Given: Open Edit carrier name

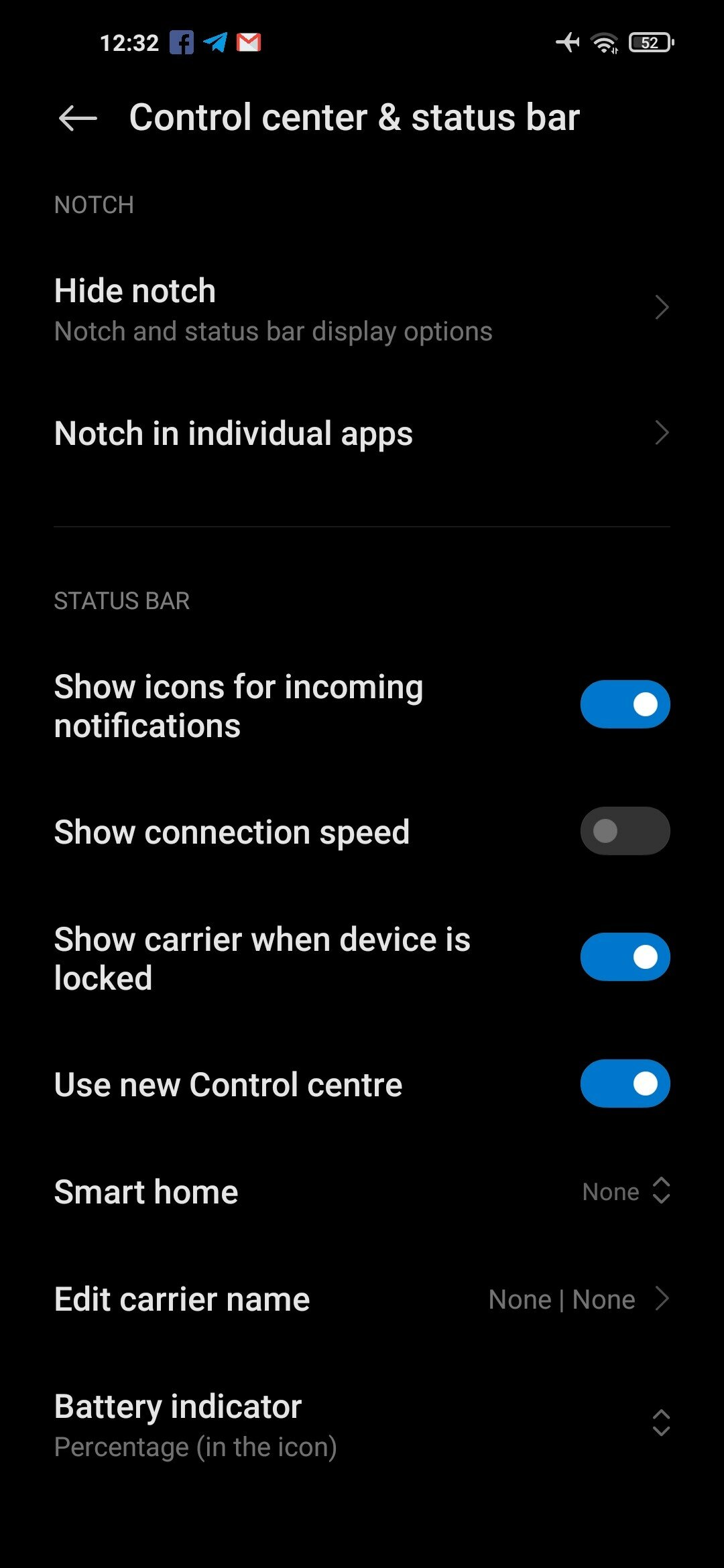Looking at the screenshot, I should (x=362, y=1299).
